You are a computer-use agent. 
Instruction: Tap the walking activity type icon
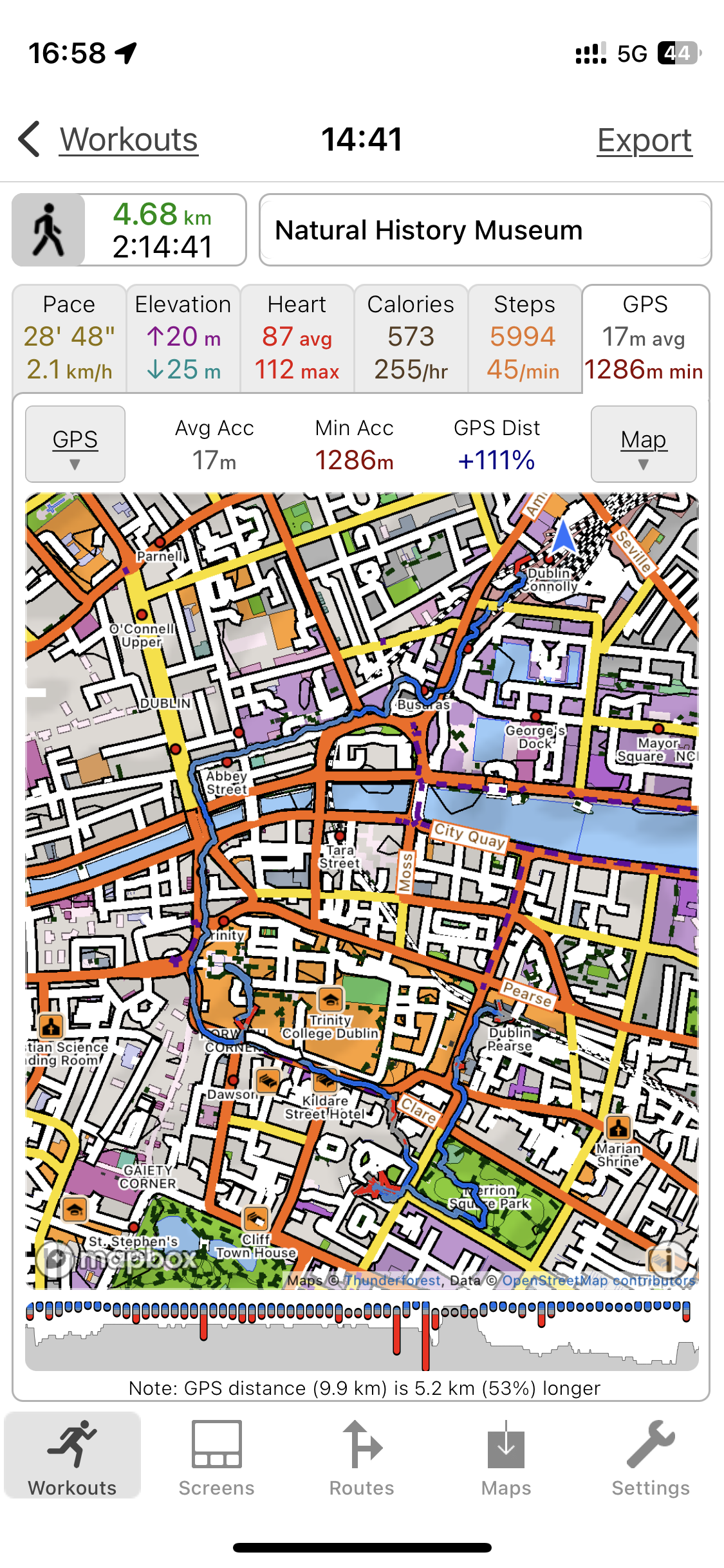click(49, 230)
